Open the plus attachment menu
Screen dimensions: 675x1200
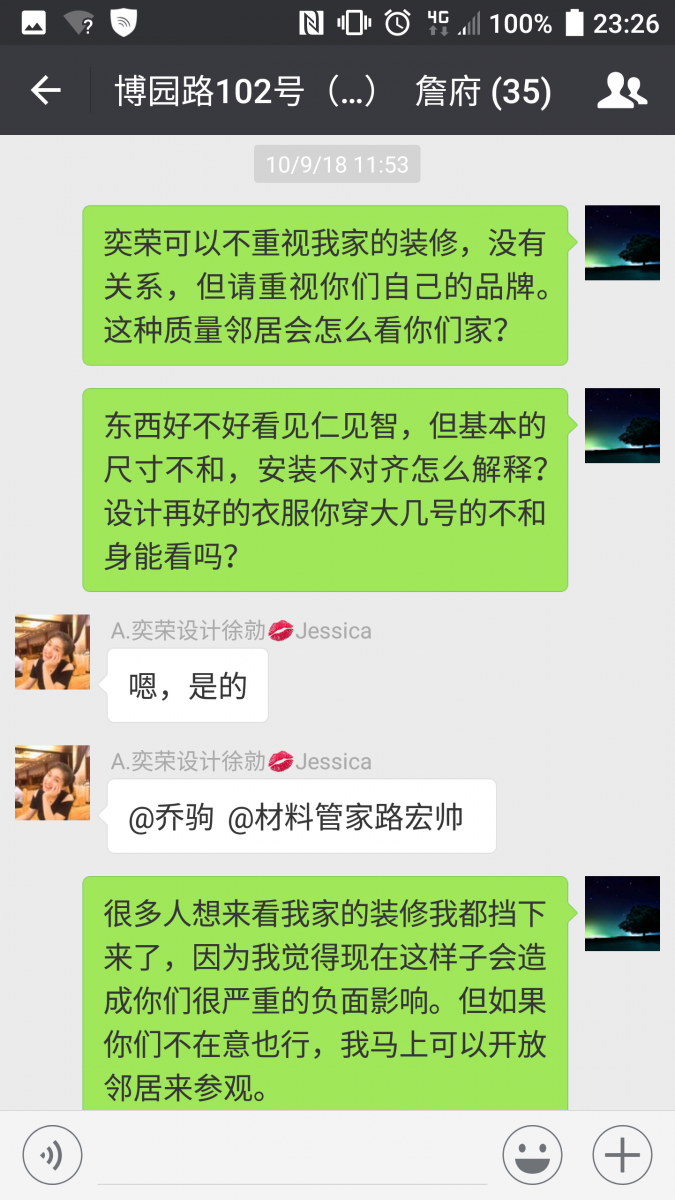[x=622, y=1155]
